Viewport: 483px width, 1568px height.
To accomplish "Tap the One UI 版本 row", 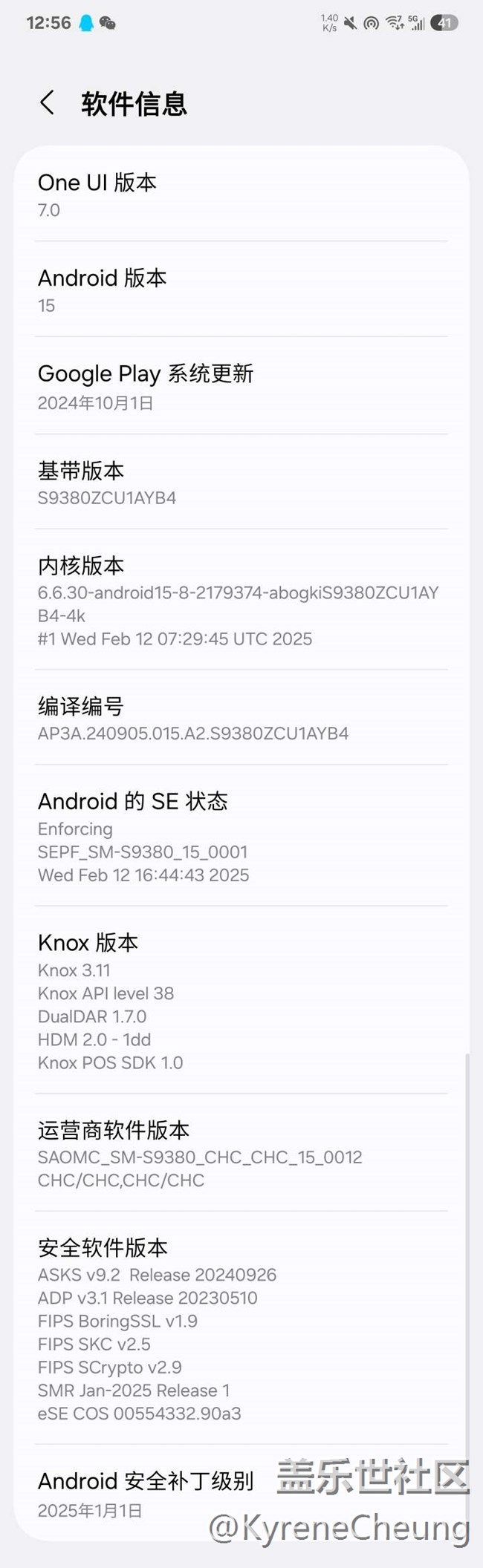I will click(241, 195).
